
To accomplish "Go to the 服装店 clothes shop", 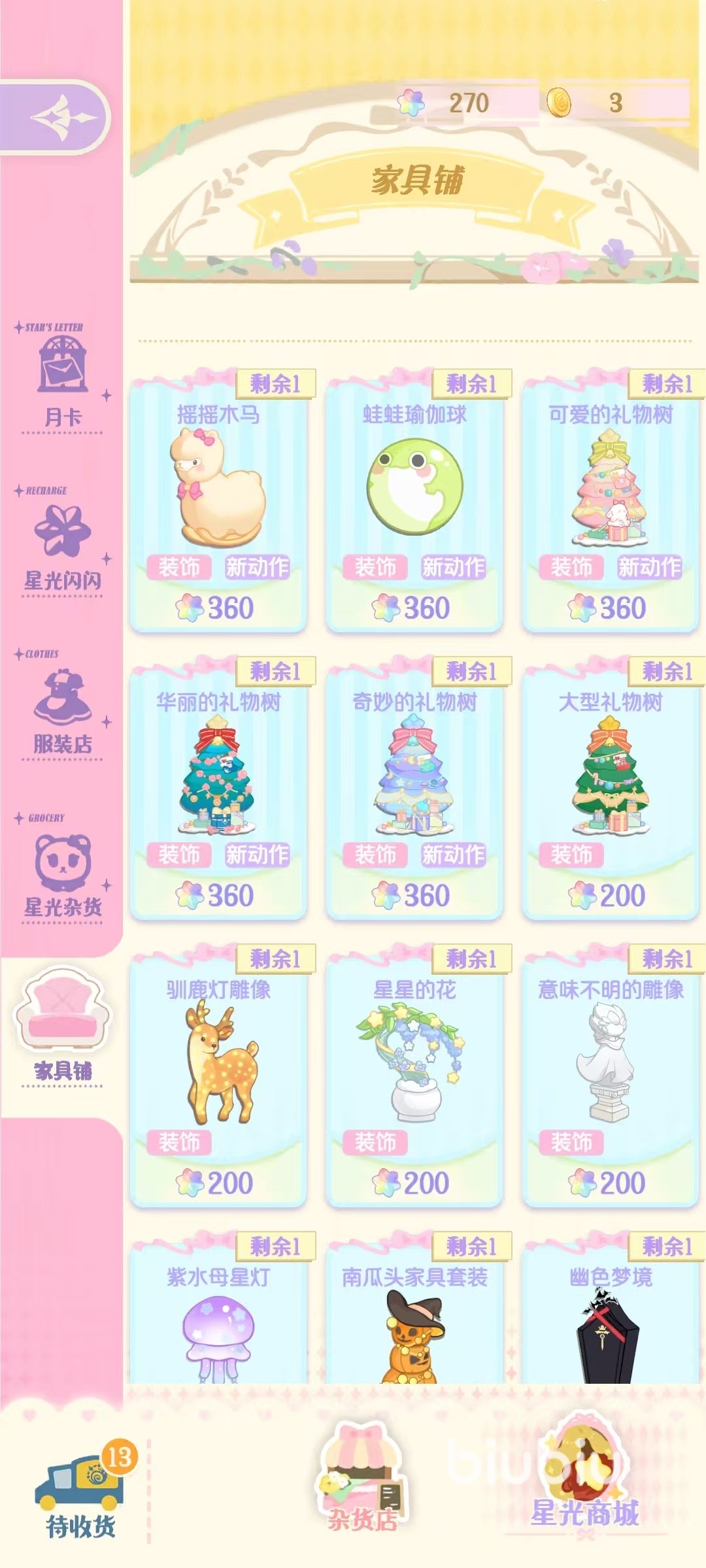I will (x=62, y=709).
